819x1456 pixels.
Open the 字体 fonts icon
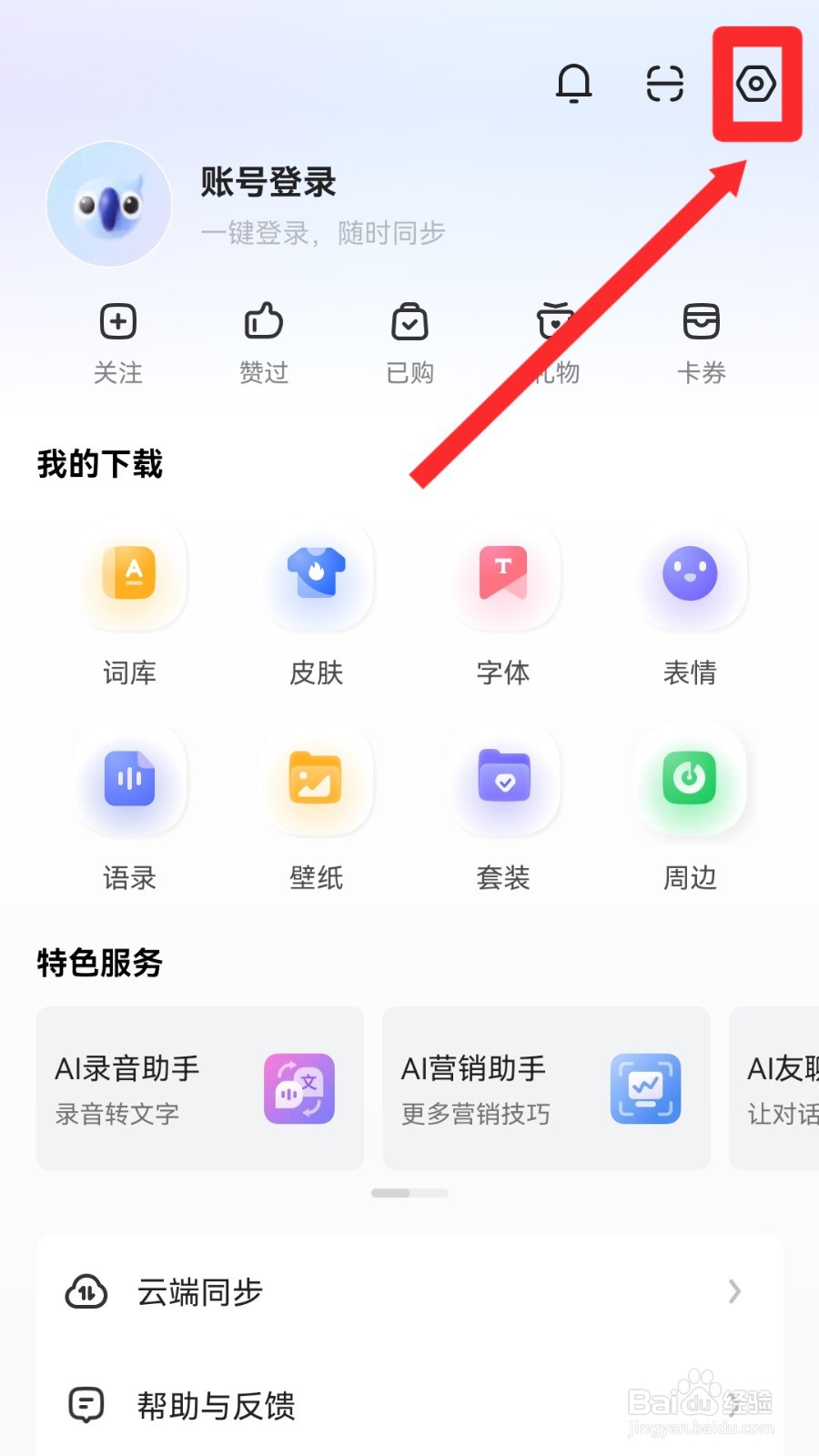[503, 575]
